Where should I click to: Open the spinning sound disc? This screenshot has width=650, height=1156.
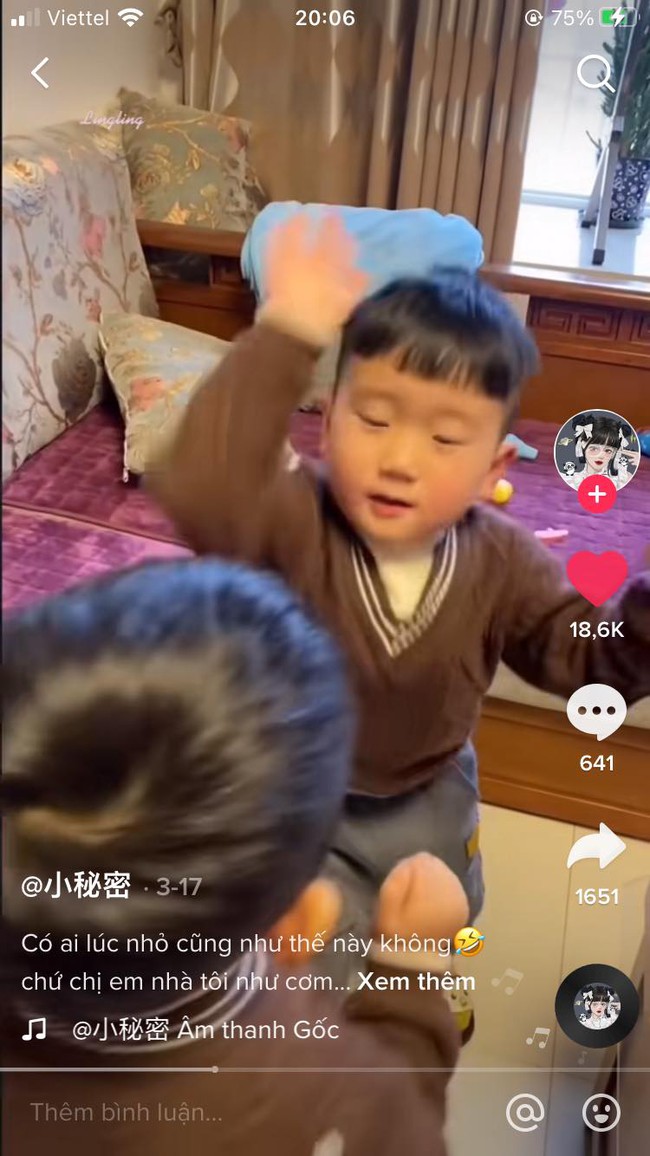pyautogui.click(x=597, y=1006)
